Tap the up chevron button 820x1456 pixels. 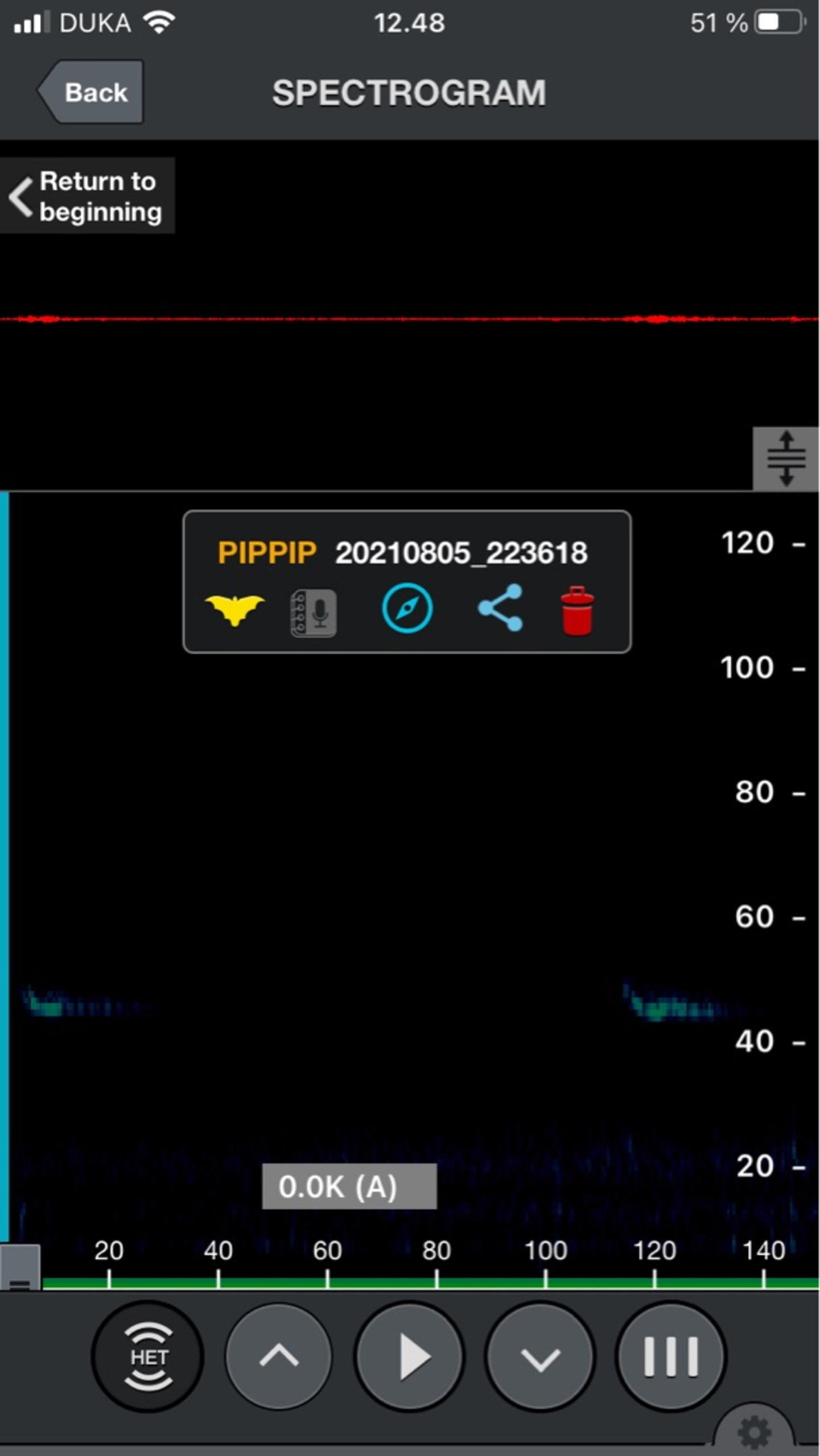click(279, 1356)
